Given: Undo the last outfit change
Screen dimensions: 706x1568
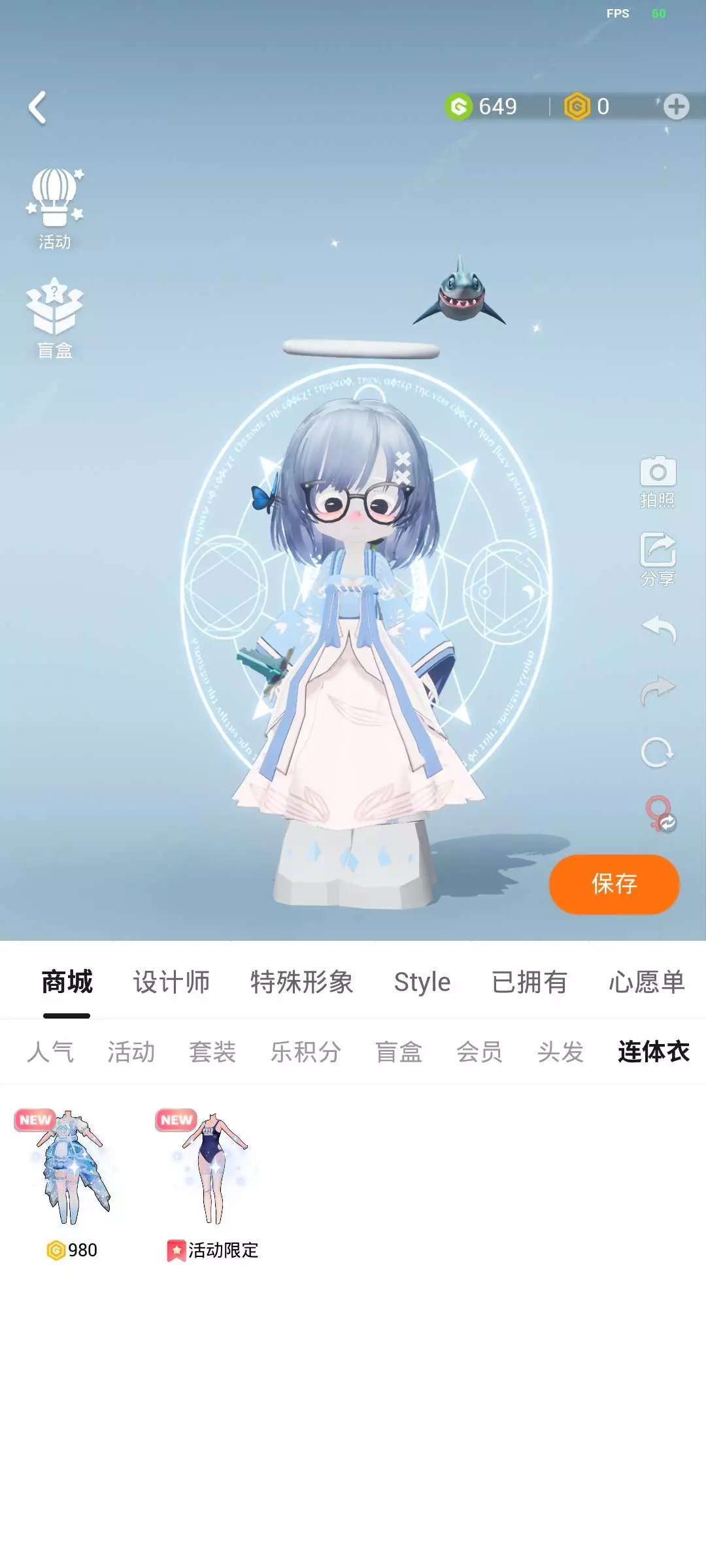Looking at the screenshot, I should 658,629.
